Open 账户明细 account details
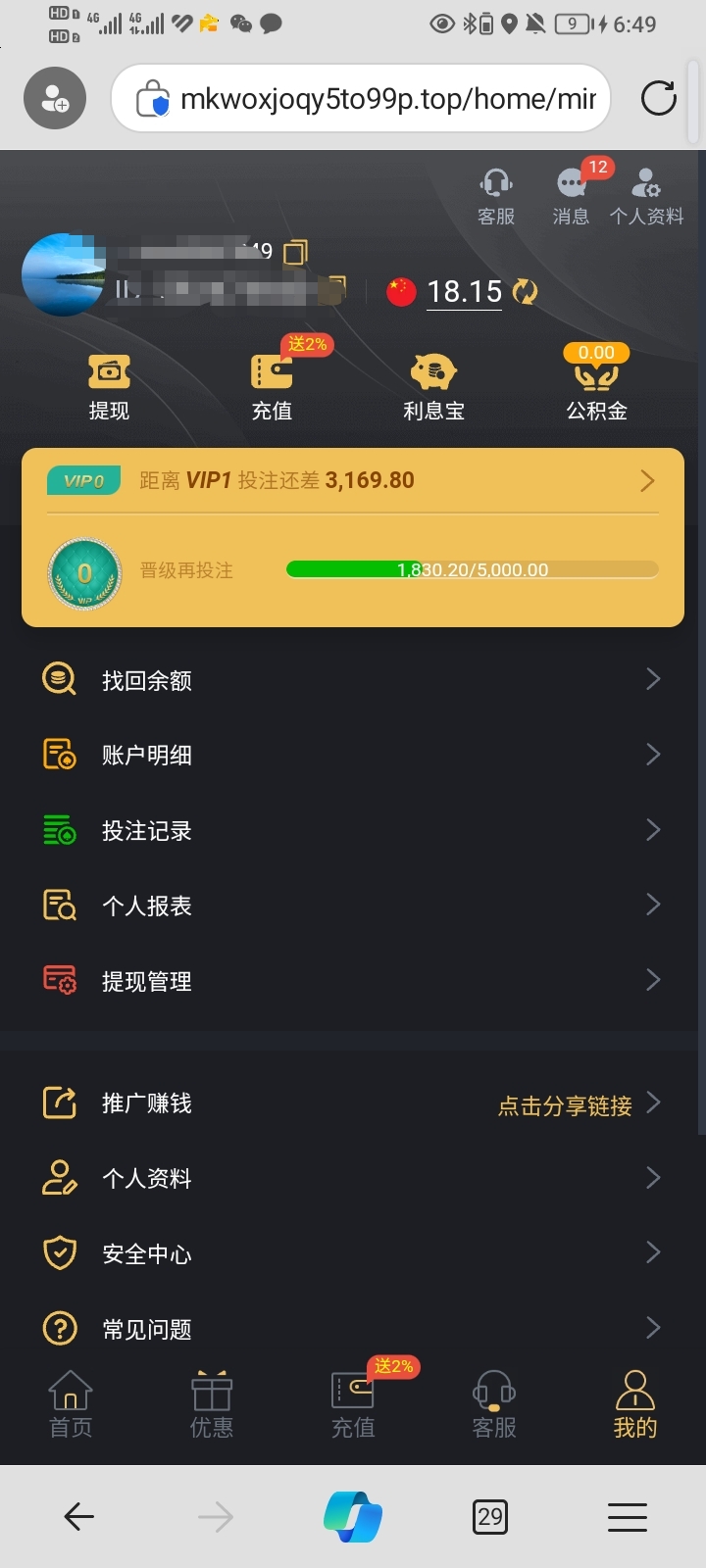The width and height of the screenshot is (706, 1568). (x=353, y=755)
